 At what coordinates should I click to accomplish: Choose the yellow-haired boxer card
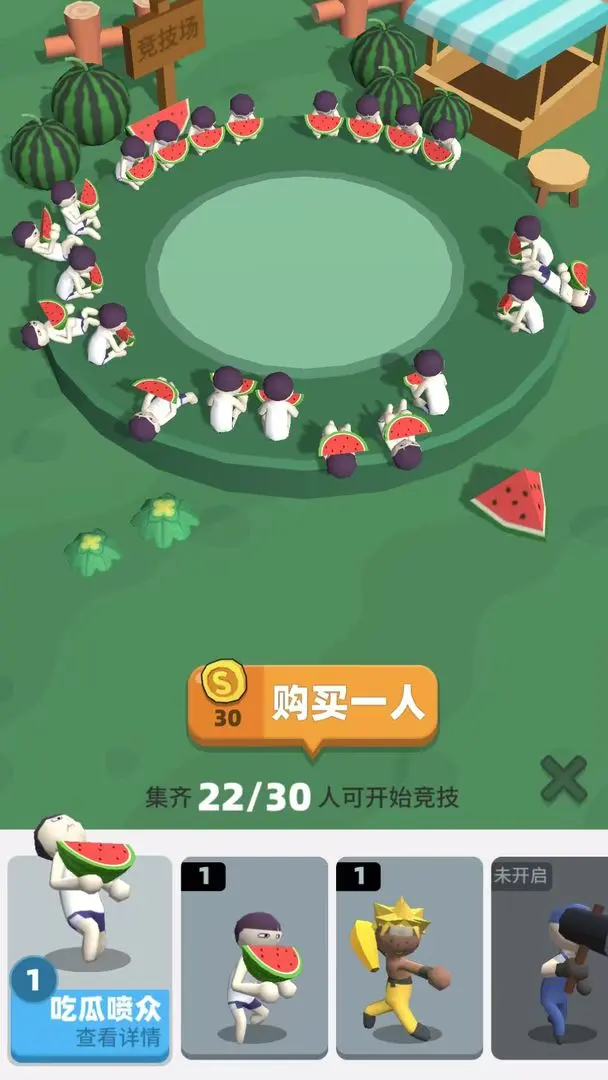[410, 957]
